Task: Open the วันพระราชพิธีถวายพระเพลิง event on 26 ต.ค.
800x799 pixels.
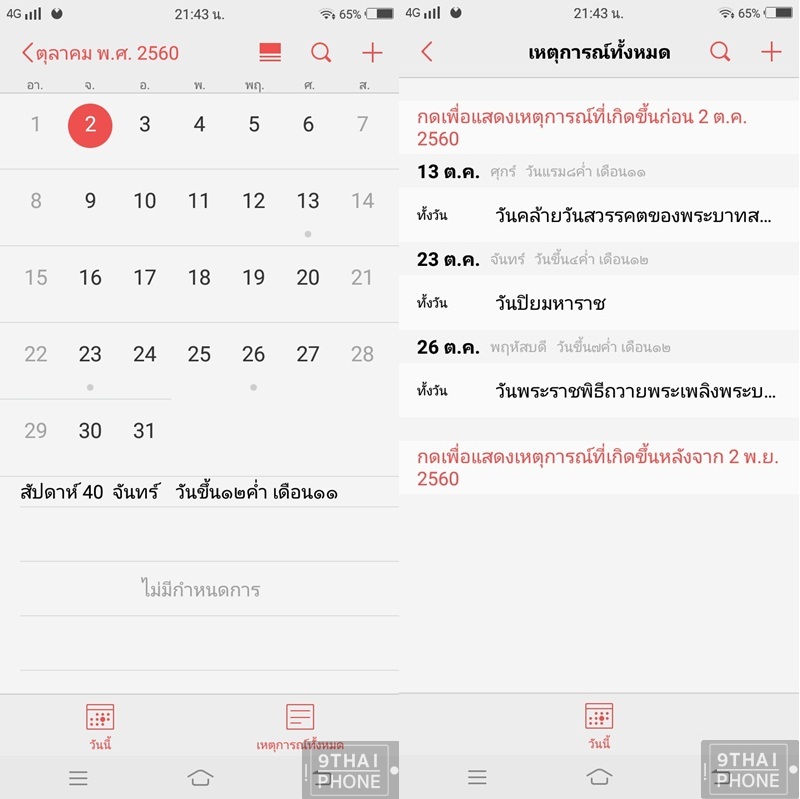Action: click(636, 390)
